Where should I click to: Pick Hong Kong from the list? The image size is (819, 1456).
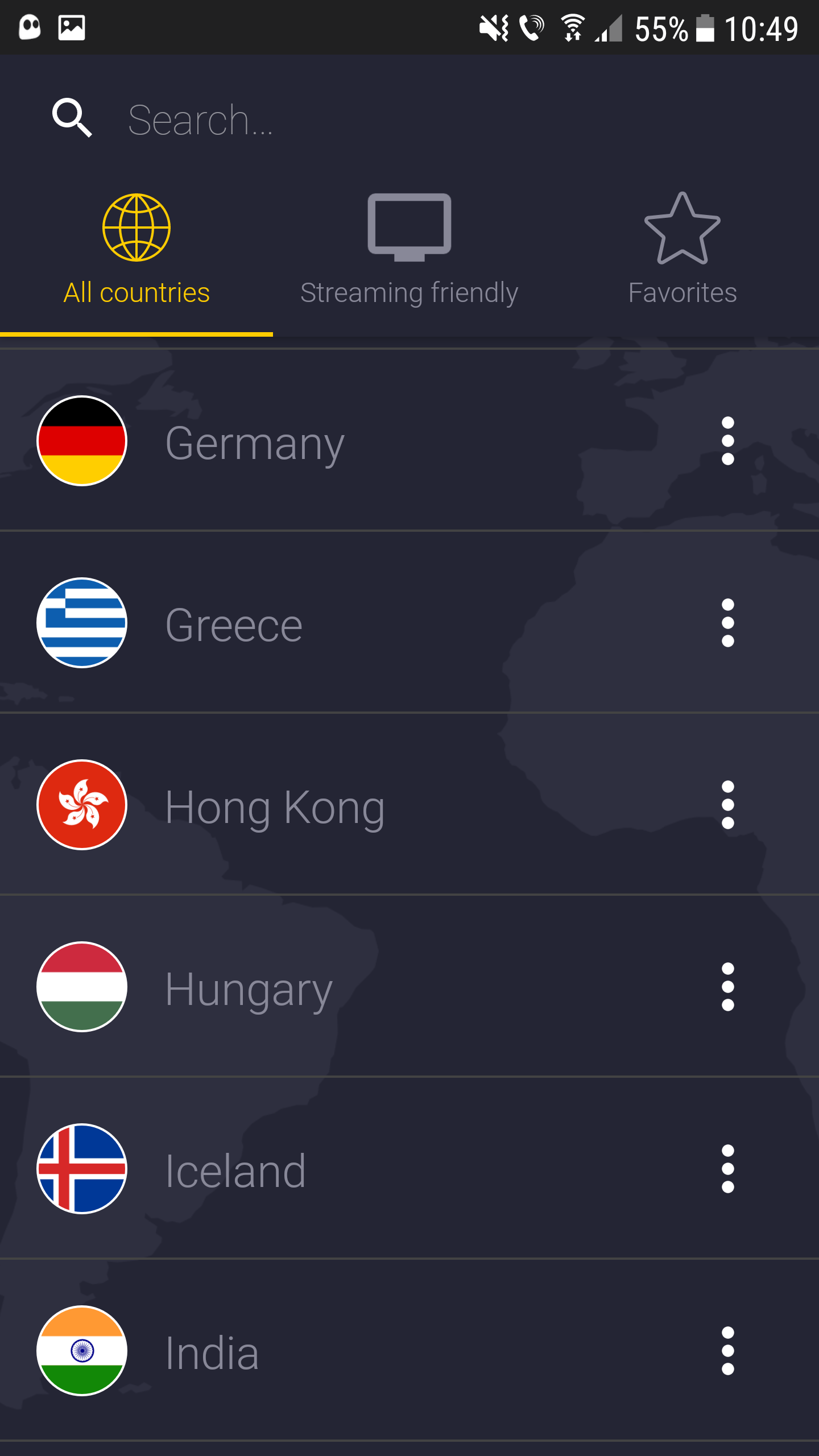pos(274,806)
